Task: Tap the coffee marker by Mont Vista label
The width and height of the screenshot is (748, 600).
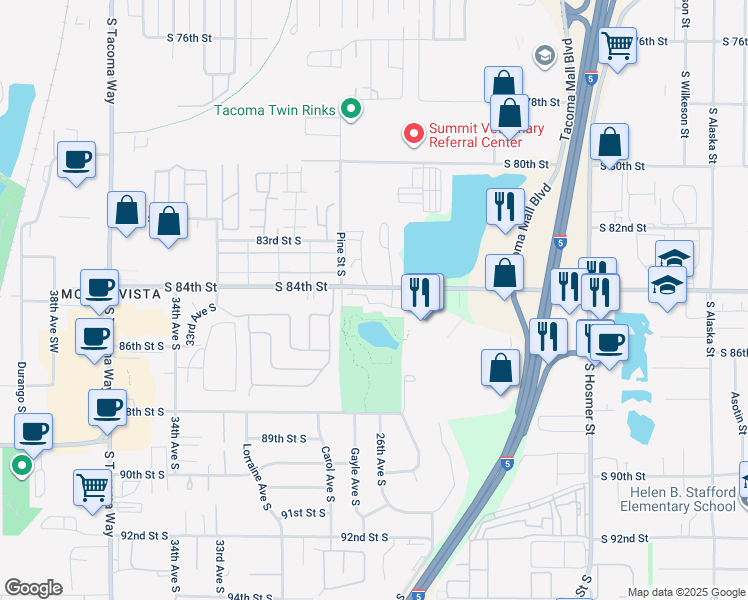Action: click(x=99, y=288)
